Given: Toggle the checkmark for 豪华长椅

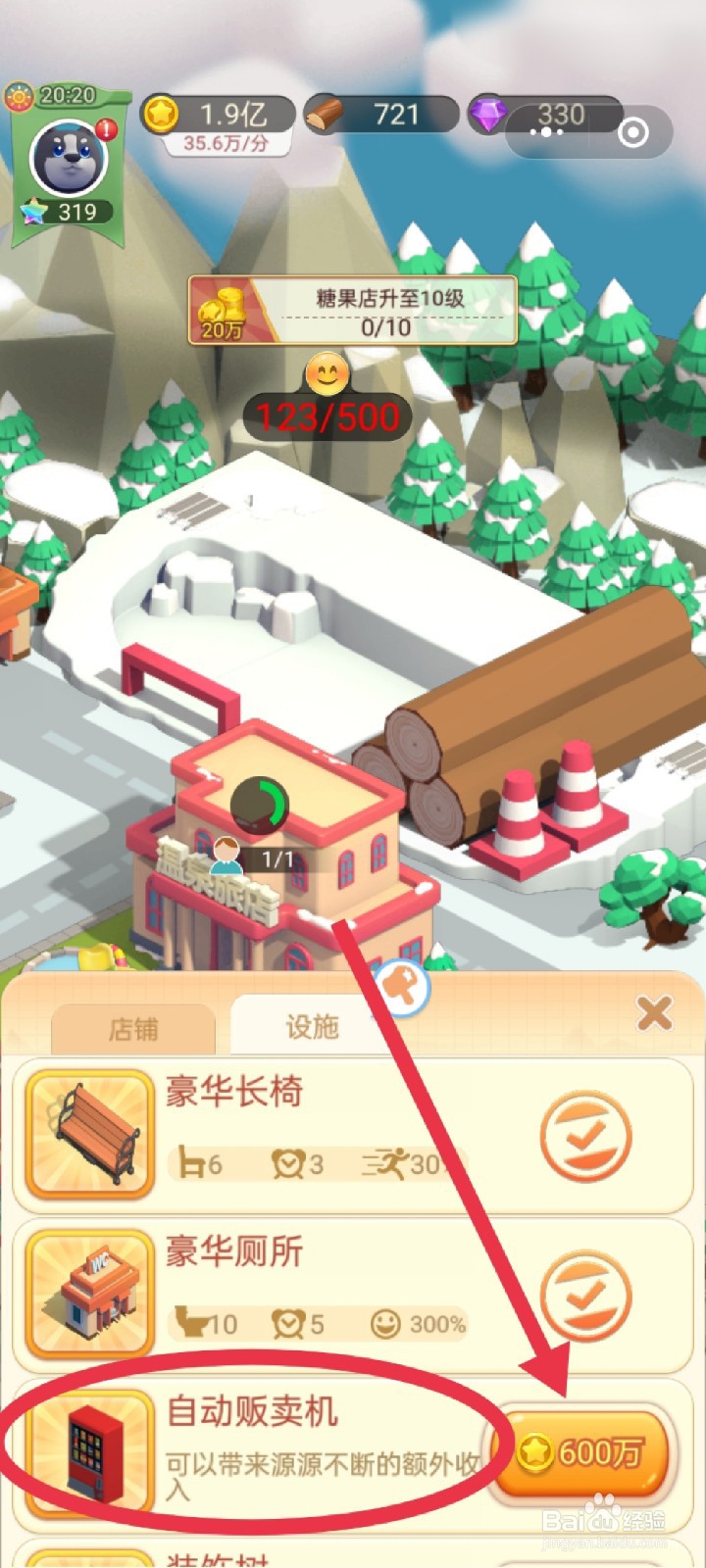Looking at the screenshot, I should coord(589,1134).
